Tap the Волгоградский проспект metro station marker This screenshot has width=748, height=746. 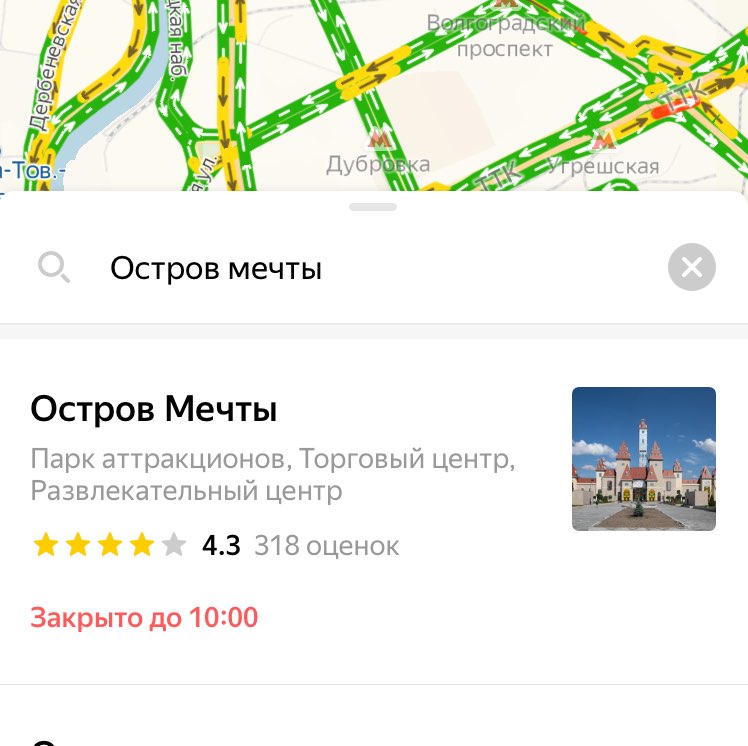[504, 5]
